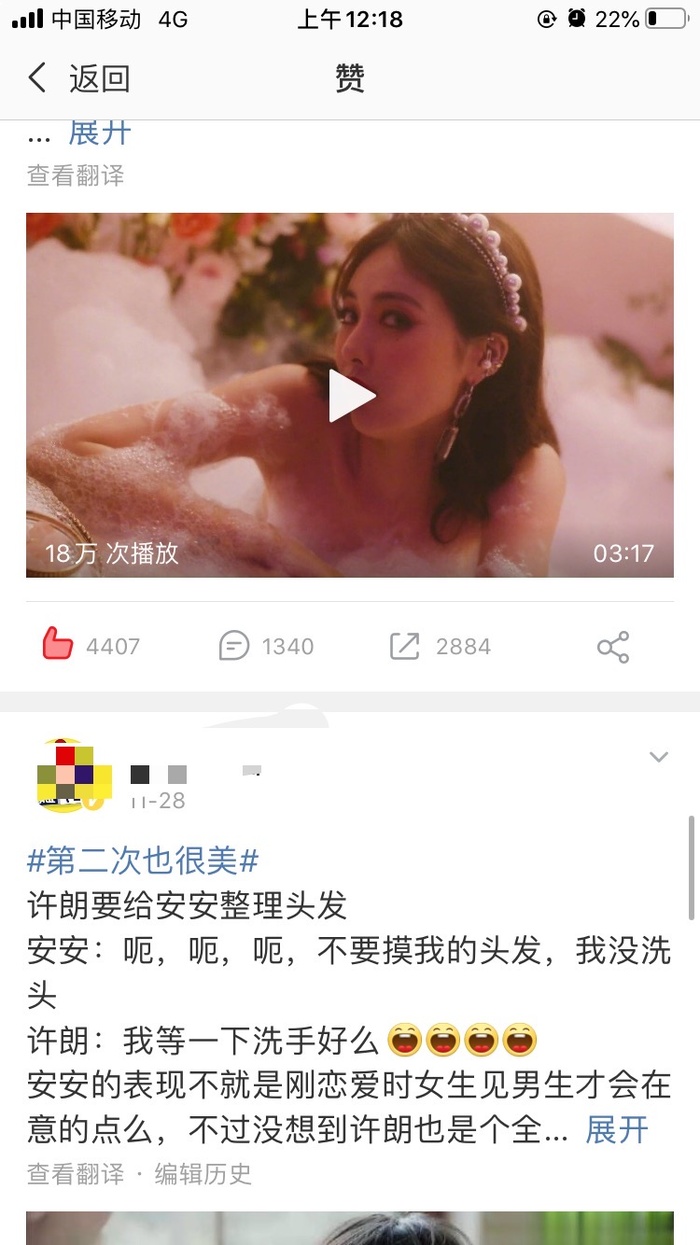Viewport: 700px width, 1245px height.
Task: Go back using the 返回 button
Action: tap(79, 78)
